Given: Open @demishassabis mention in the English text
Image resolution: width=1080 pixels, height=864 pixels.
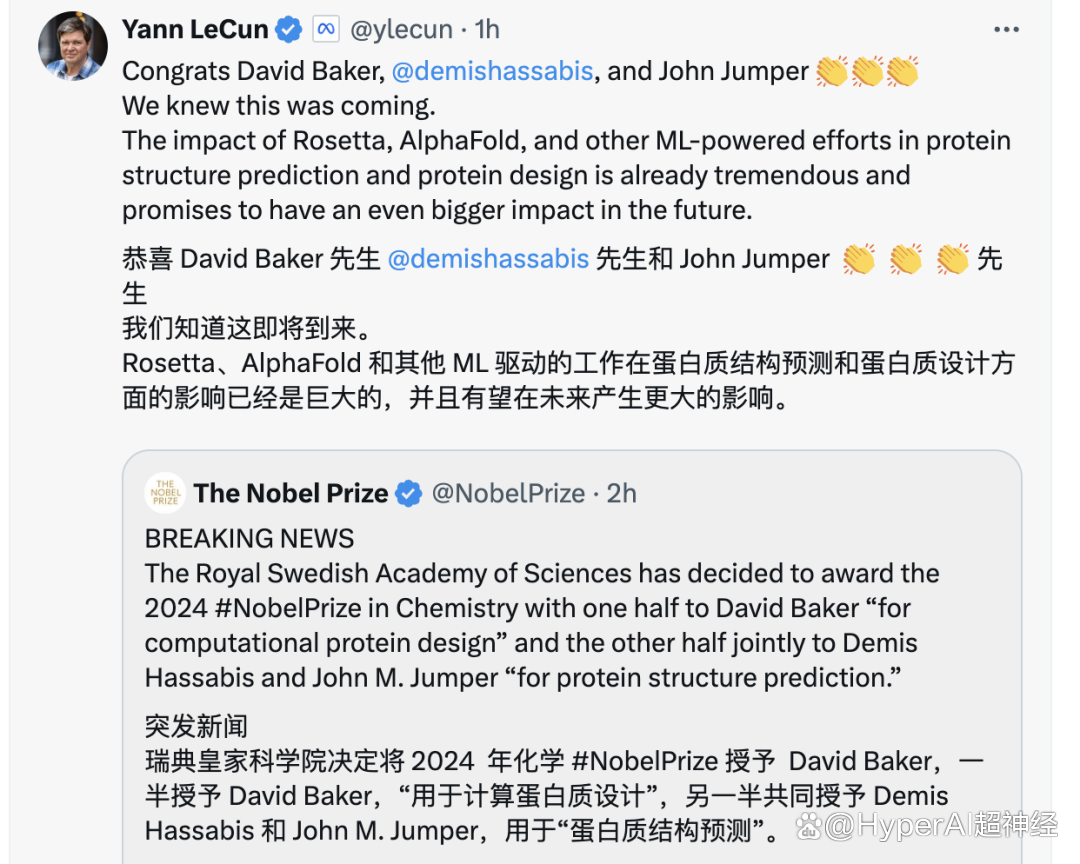Looking at the screenshot, I should point(493,72).
